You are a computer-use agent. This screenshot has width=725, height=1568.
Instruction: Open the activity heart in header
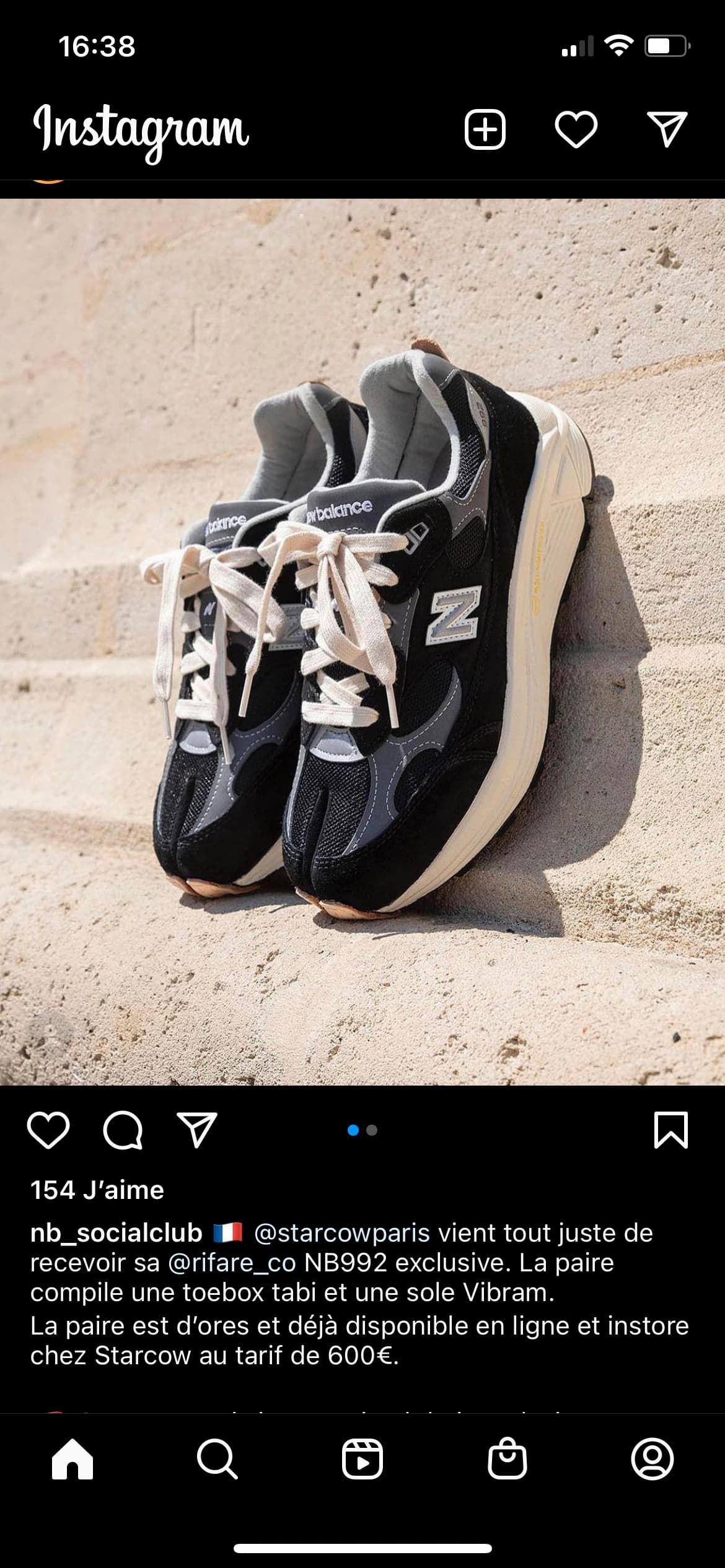click(x=576, y=131)
